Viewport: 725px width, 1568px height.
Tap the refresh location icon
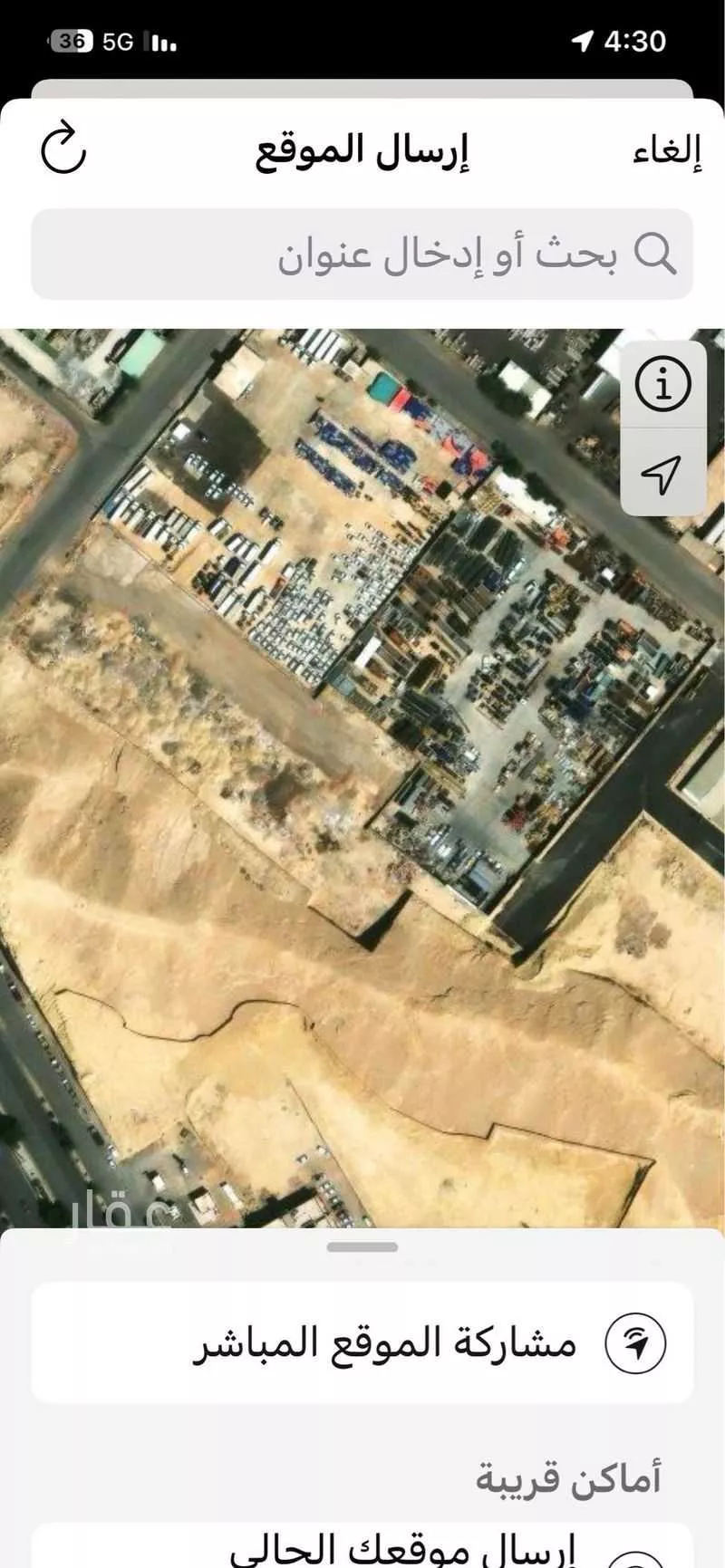point(63,149)
